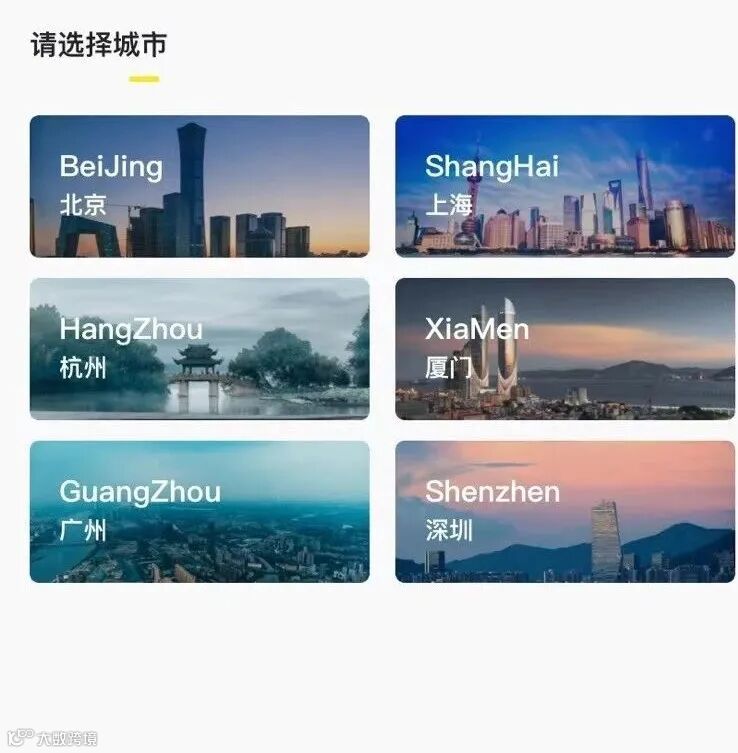738x753 pixels.
Task: Tap the GuangZhou 广州 city card
Action: pos(200,512)
